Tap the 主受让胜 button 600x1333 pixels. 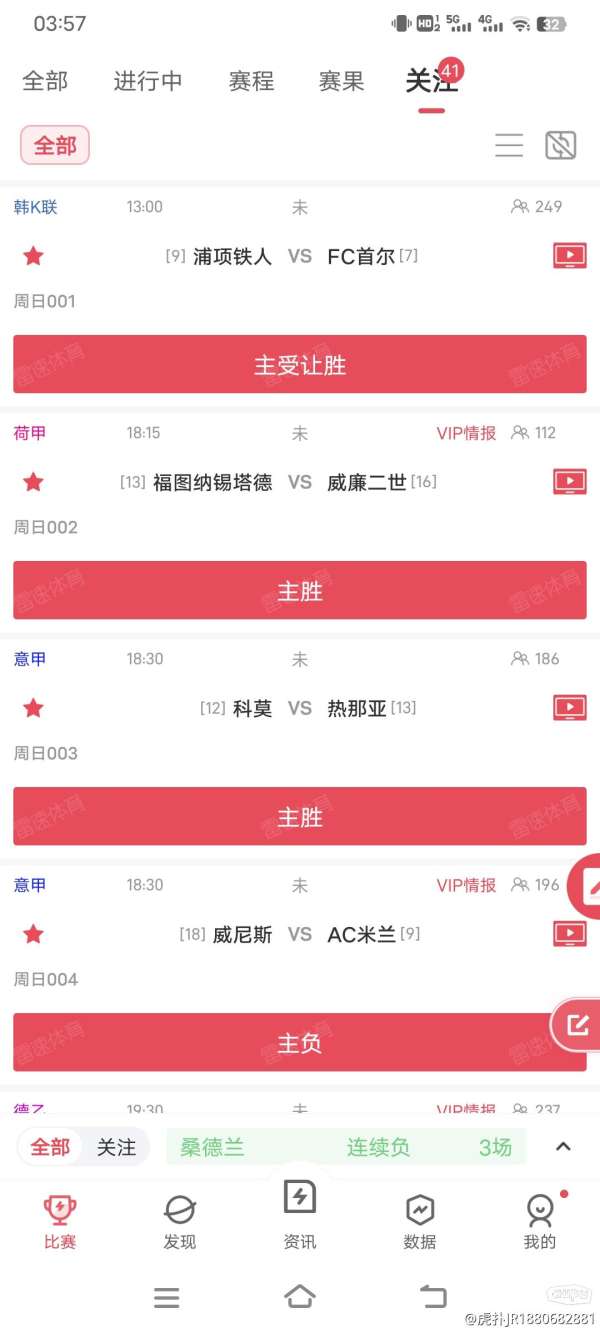click(x=300, y=365)
